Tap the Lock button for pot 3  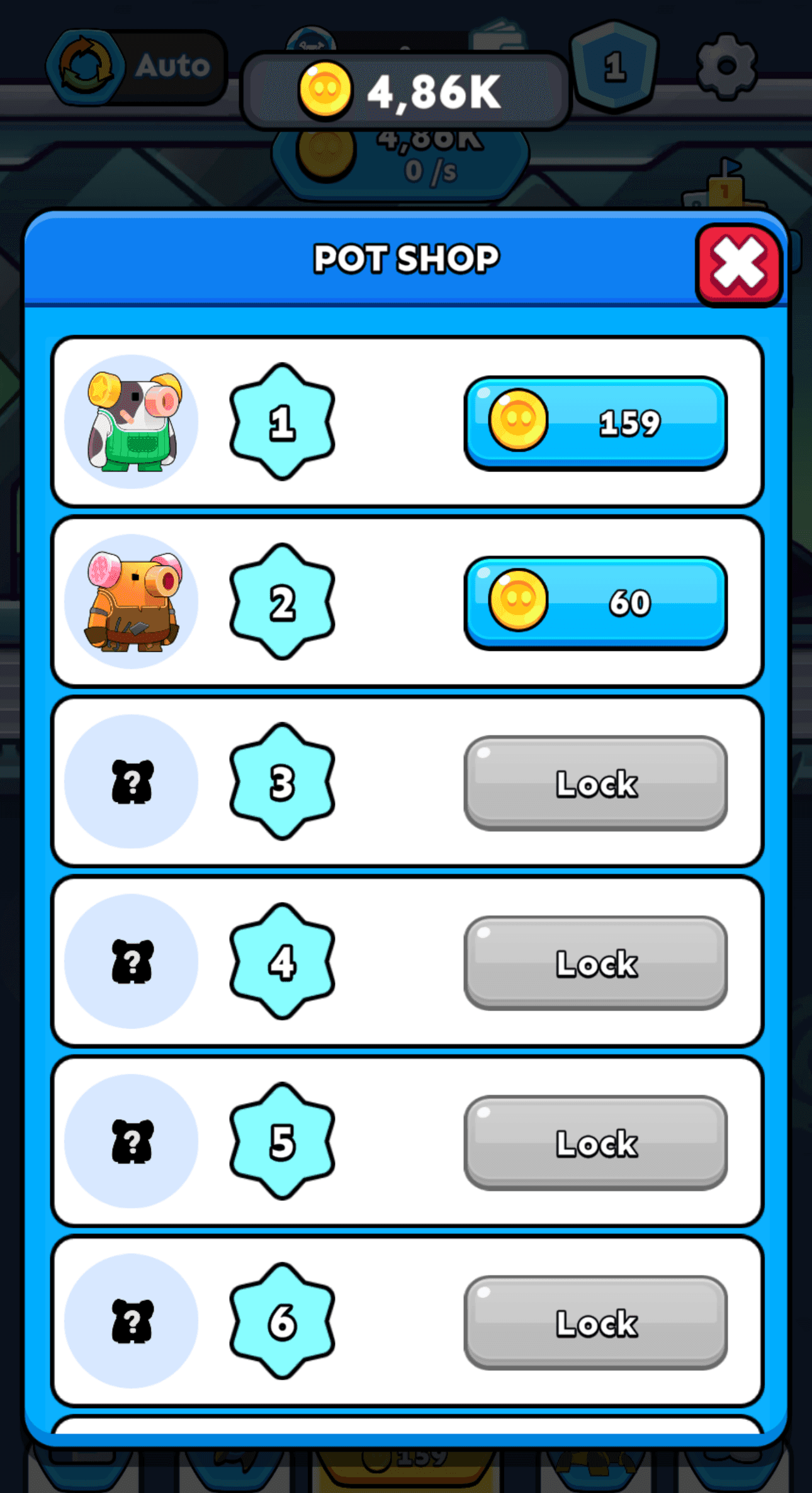[x=595, y=783]
